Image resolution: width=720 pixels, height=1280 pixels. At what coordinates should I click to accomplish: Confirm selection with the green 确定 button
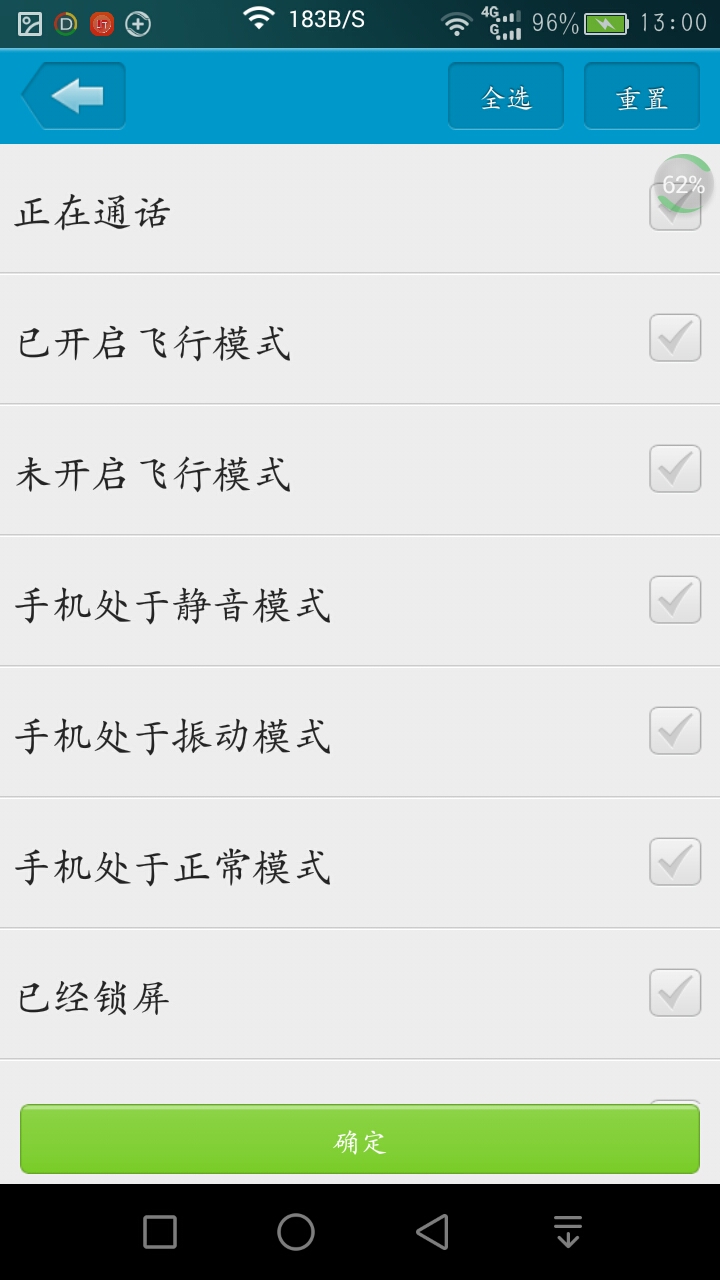click(360, 1139)
